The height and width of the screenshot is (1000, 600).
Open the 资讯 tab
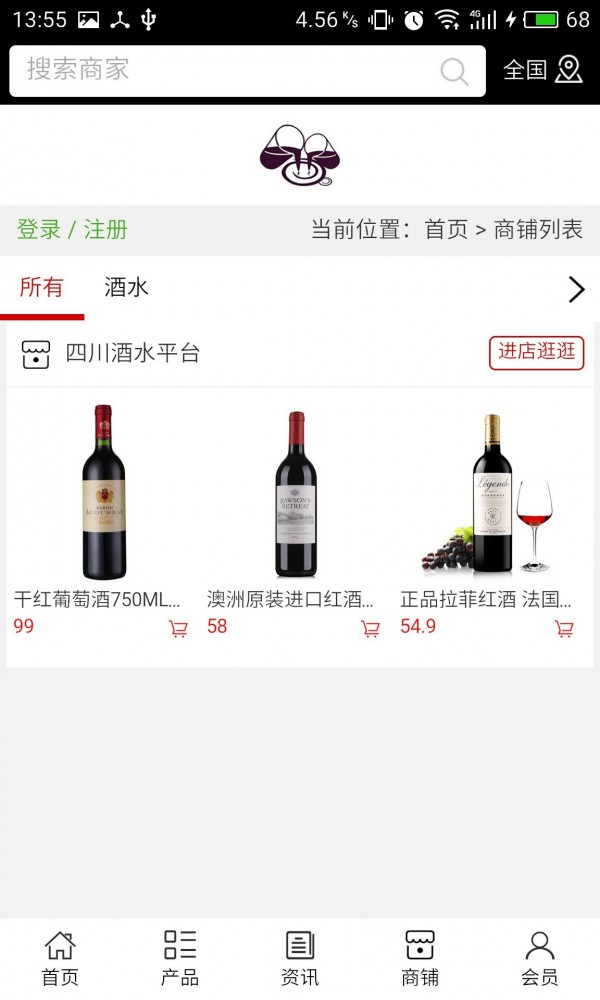pyautogui.click(x=300, y=958)
